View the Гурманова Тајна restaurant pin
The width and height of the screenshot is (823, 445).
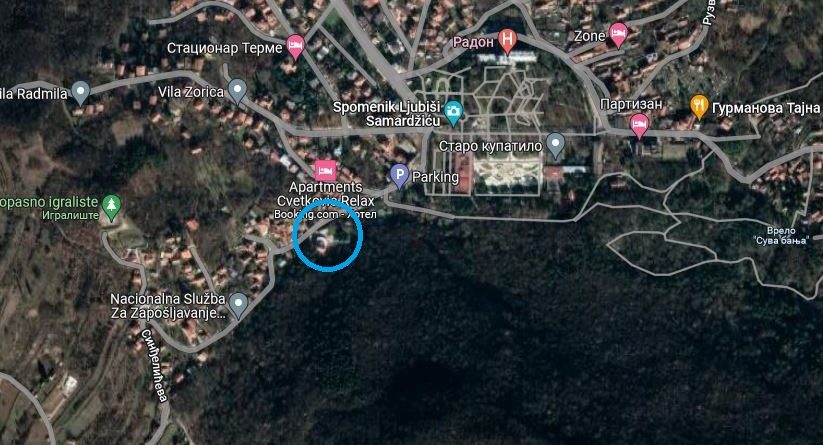(x=700, y=103)
